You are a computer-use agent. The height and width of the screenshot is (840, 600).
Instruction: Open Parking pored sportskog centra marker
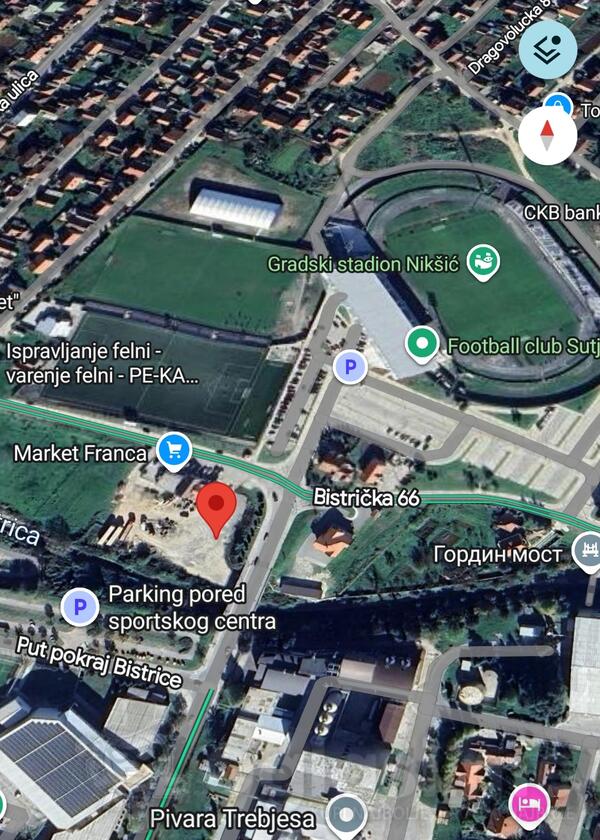pyautogui.click(x=80, y=606)
